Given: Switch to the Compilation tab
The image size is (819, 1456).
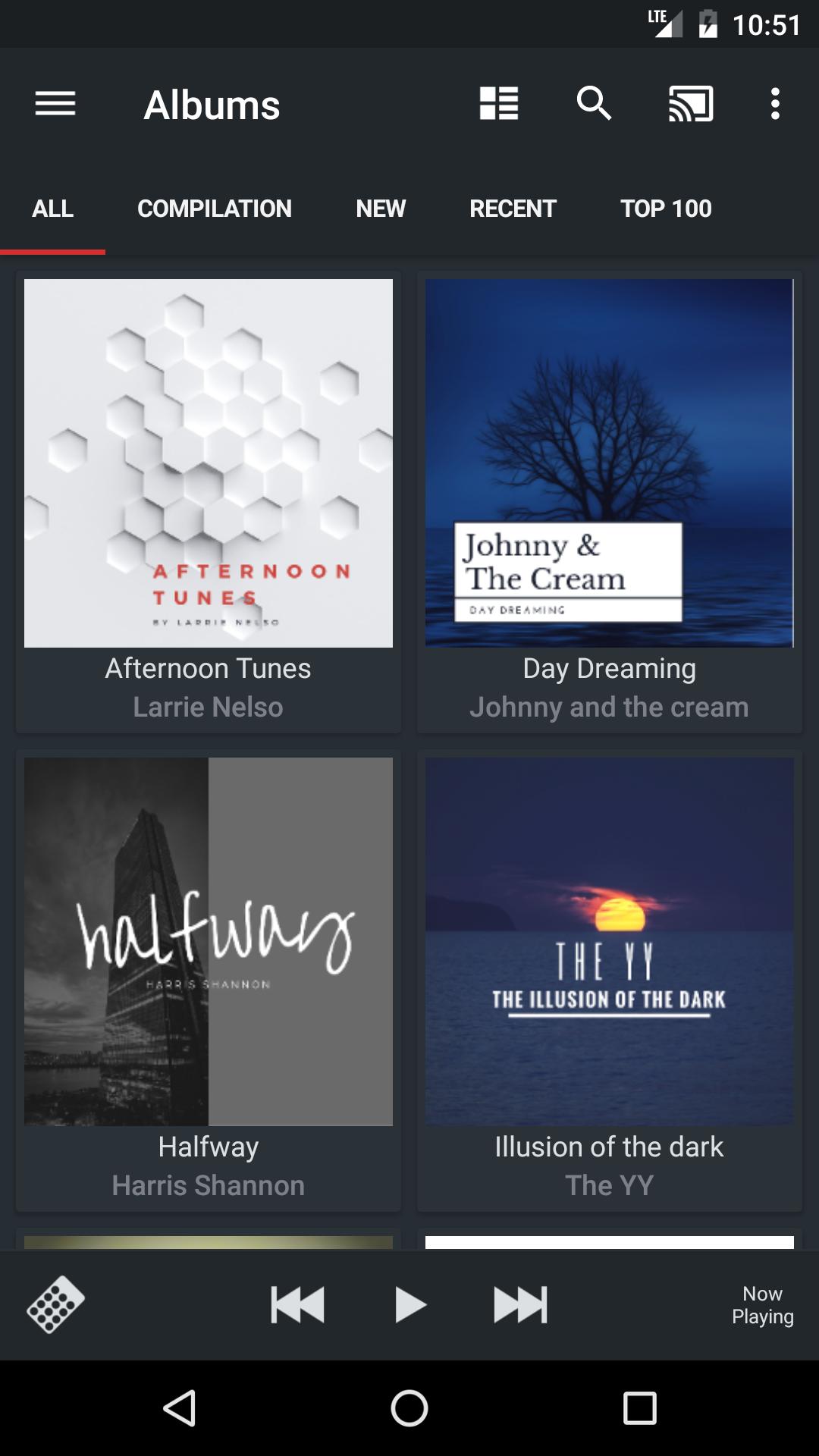Looking at the screenshot, I should [x=215, y=209].
